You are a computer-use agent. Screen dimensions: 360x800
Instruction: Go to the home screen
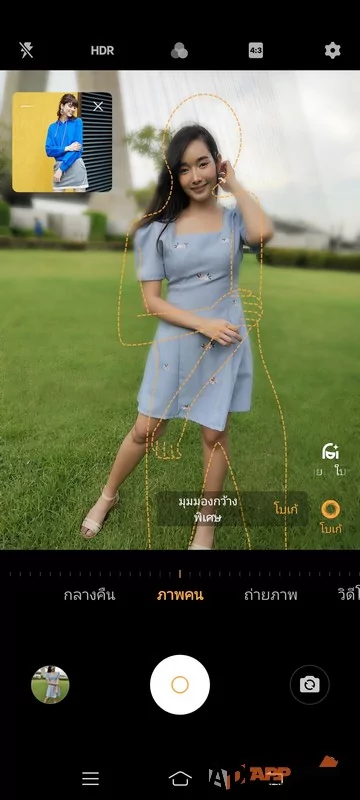(x=180, y=778)
